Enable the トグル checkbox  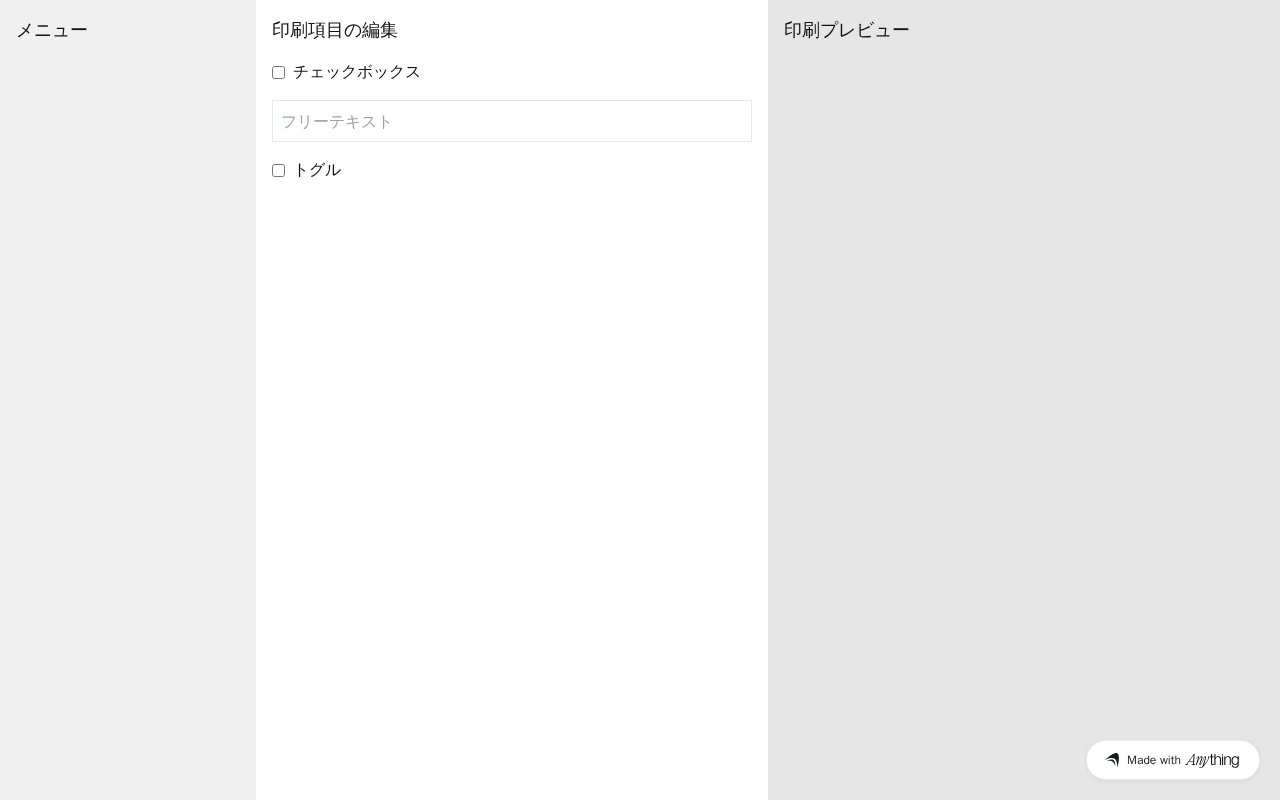278,170
